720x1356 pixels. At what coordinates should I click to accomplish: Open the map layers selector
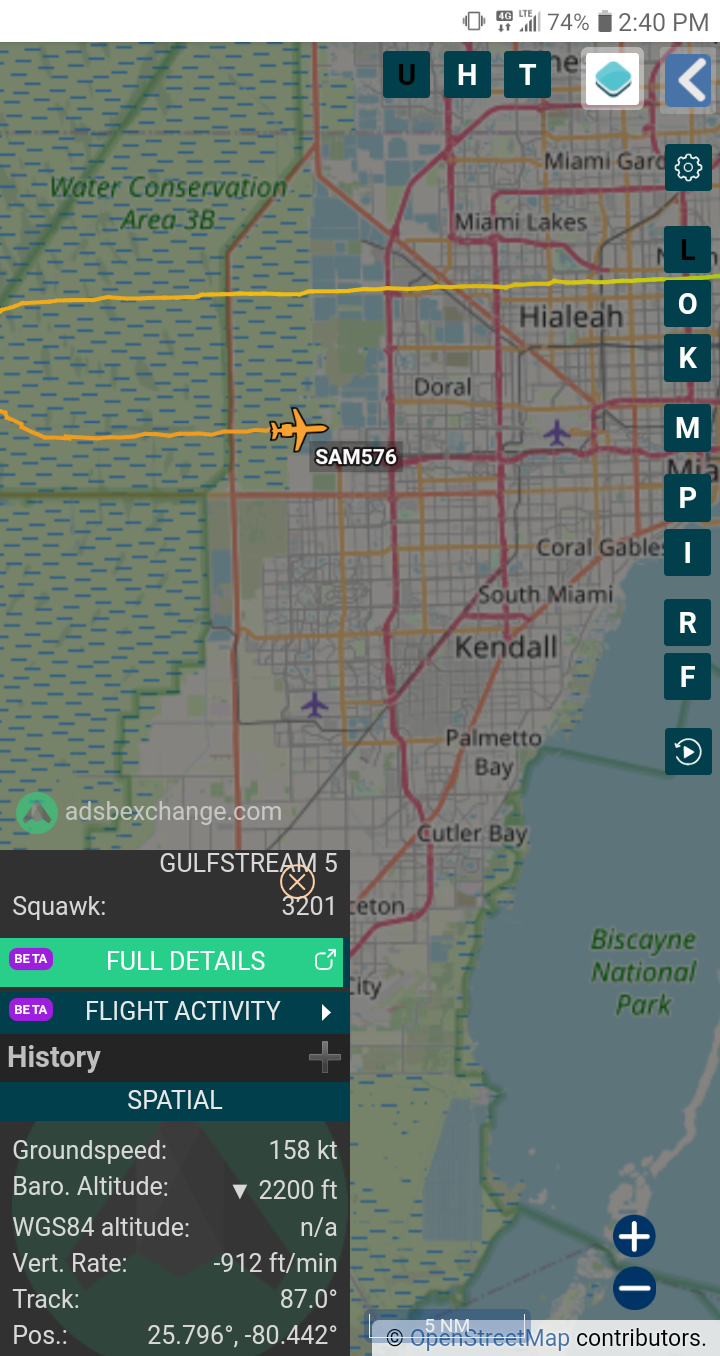612,79
